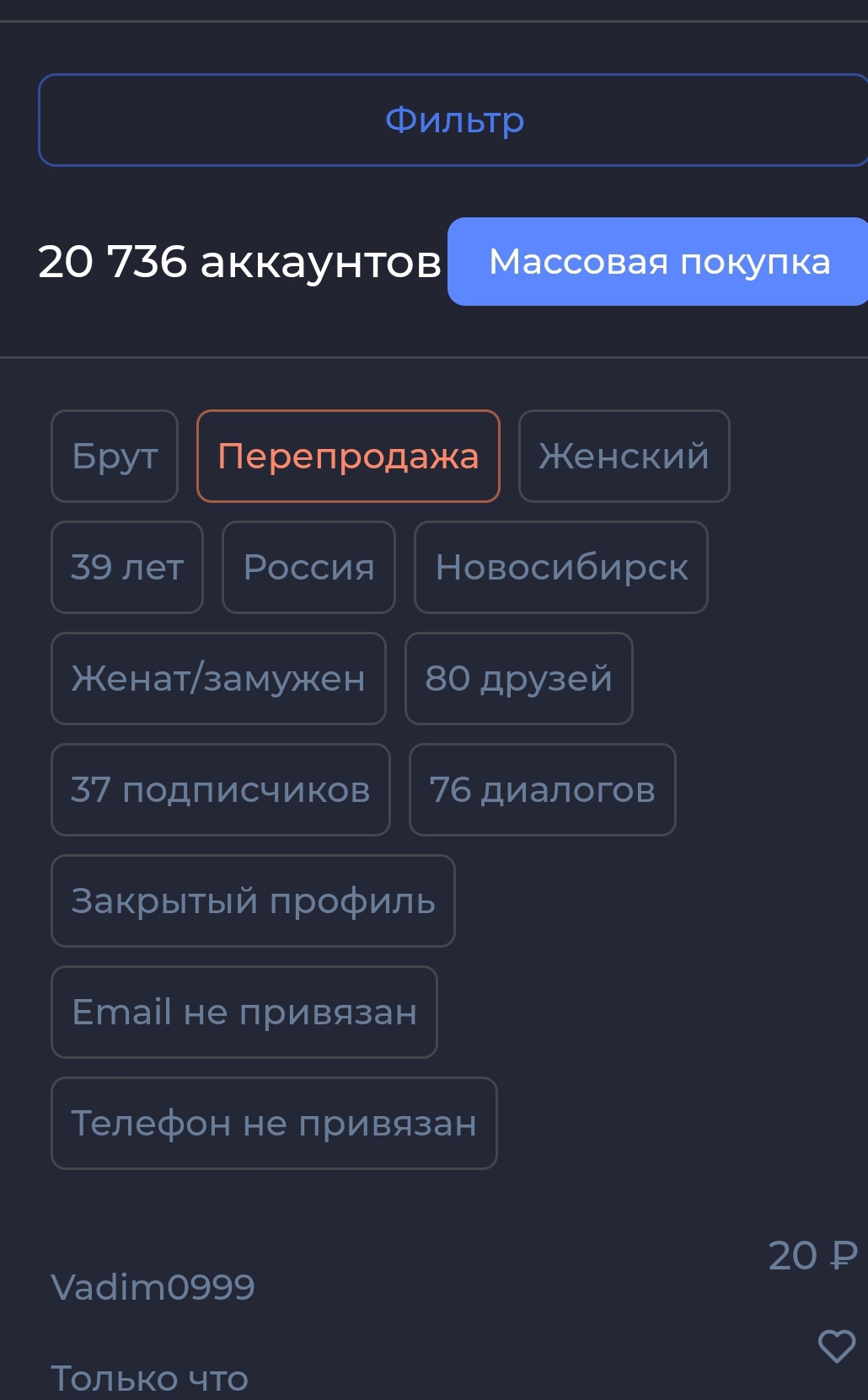Open the Фильтр button

(453, 120)
